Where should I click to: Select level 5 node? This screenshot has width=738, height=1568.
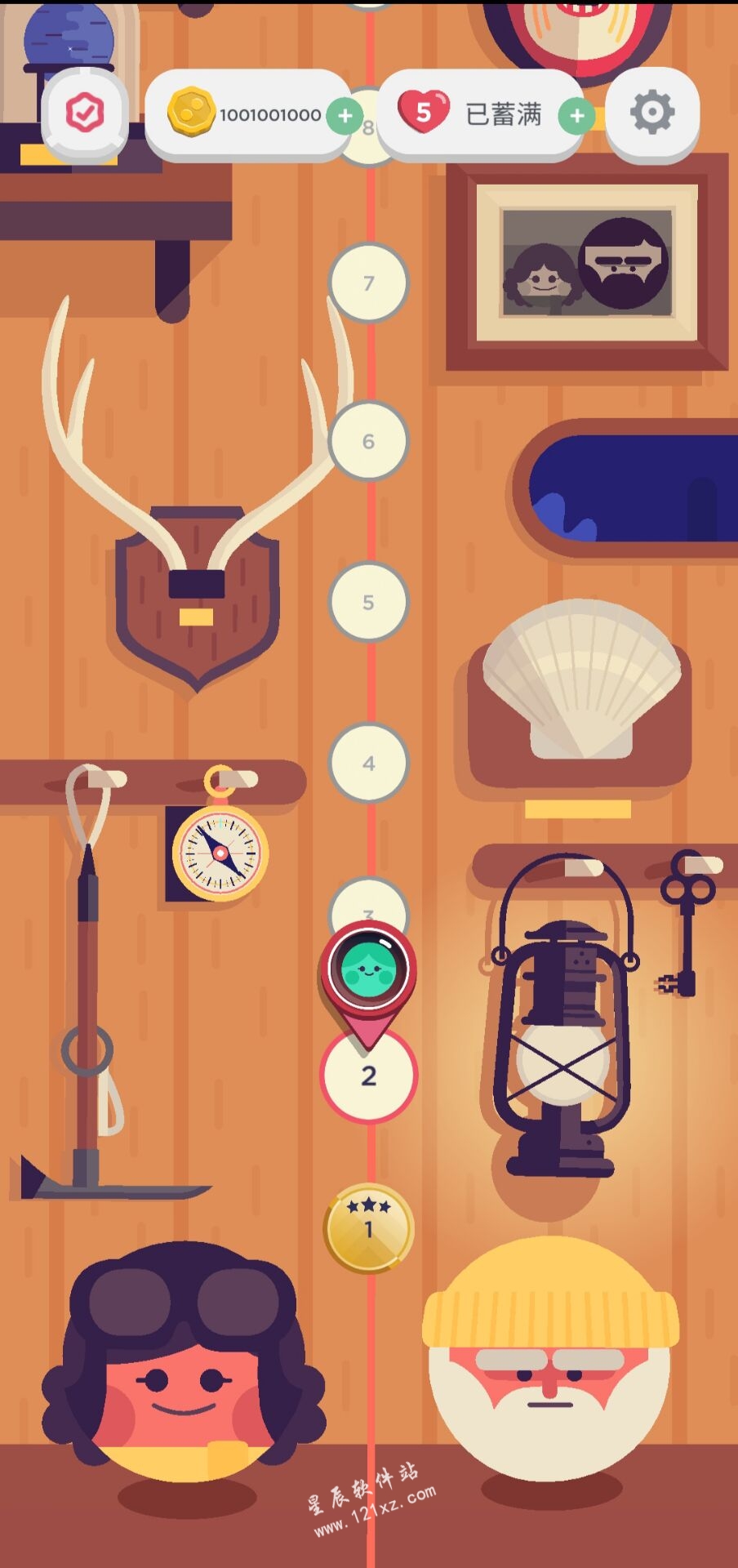[x=369, y=603]
